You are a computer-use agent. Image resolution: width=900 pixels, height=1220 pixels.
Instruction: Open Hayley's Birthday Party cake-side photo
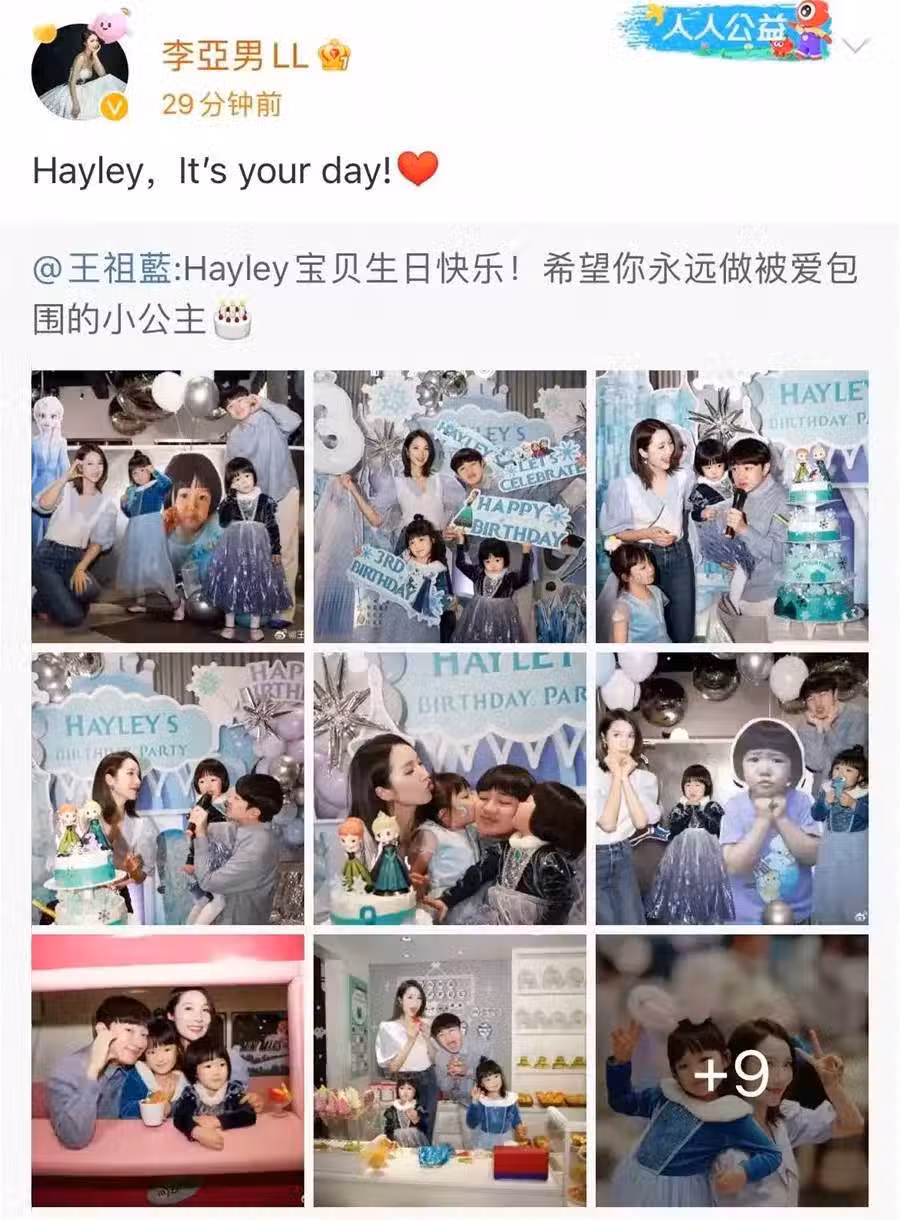168,788
